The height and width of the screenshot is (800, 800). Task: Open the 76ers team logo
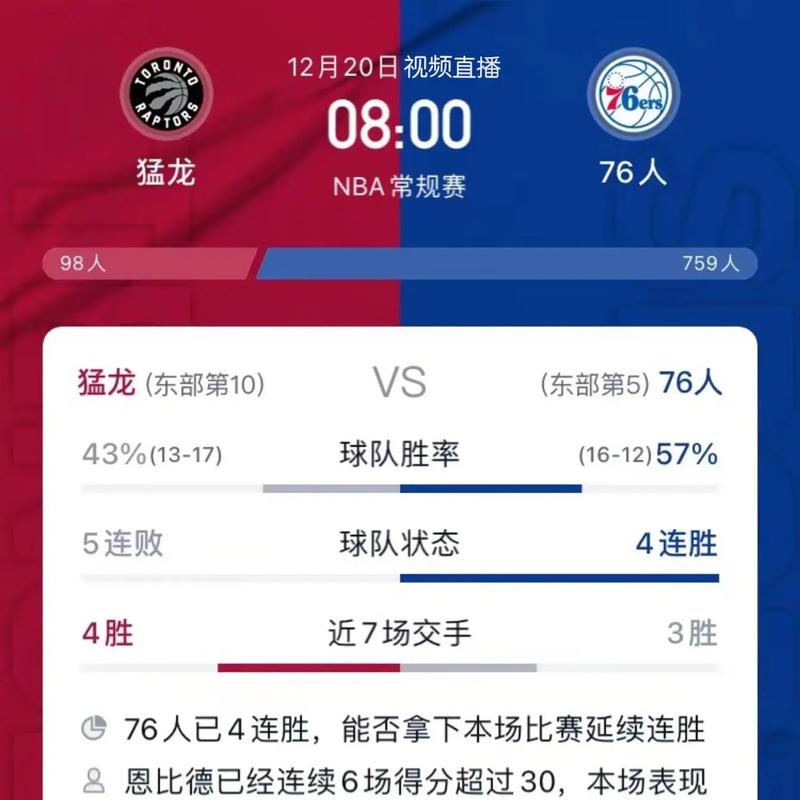pyautogui.click(x=633, y=93)
